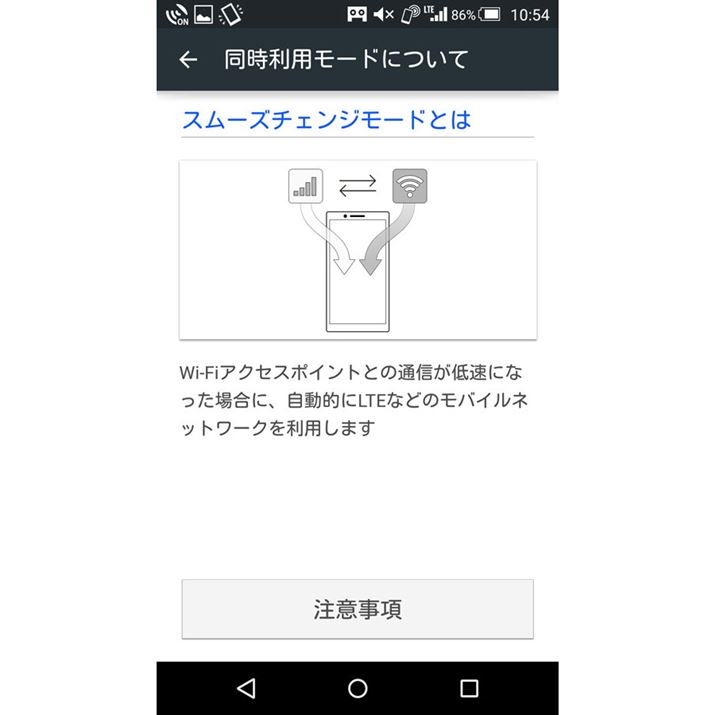The image size is (715, 715).
Task: Tap the back arrow in the app bar
Action: point(188,60)
